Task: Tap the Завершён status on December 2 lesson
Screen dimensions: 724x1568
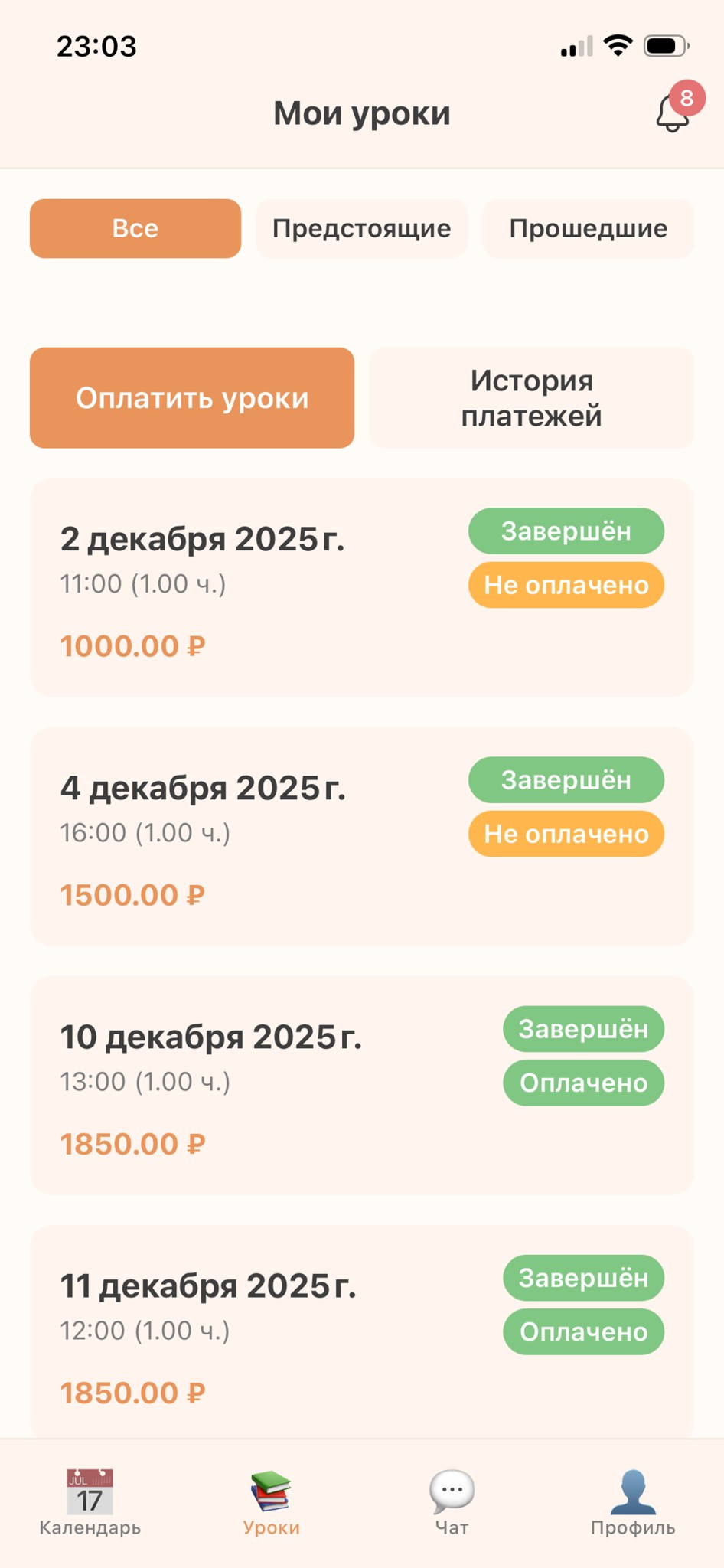Action: coord(566,531)
